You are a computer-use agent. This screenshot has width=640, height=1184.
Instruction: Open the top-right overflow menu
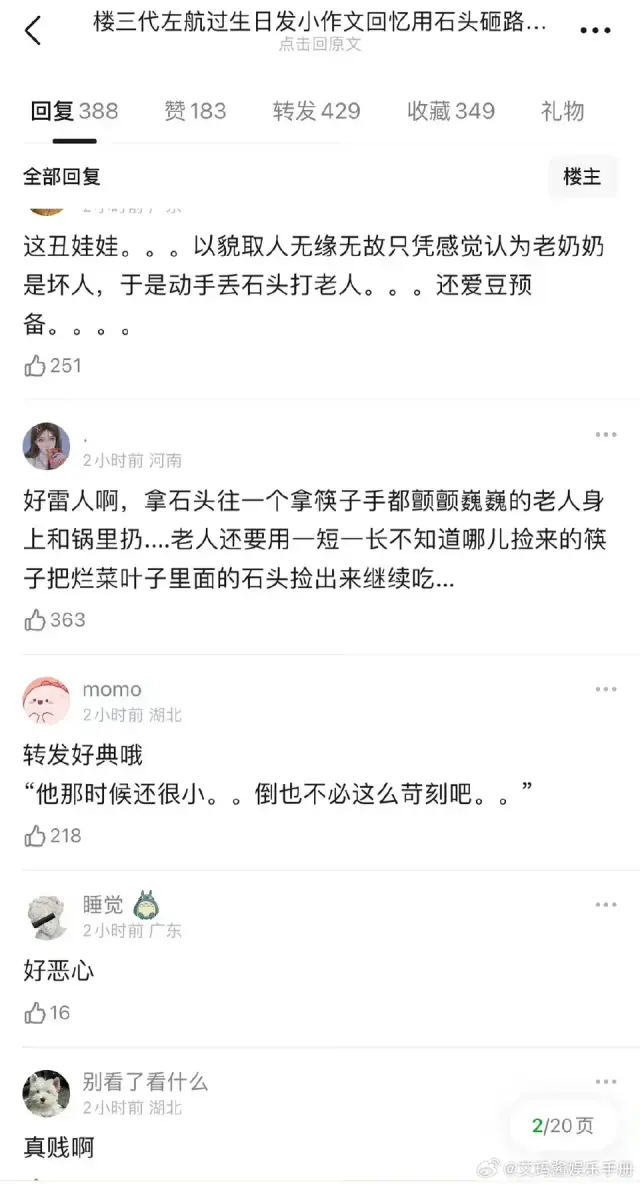pos(595,31)
